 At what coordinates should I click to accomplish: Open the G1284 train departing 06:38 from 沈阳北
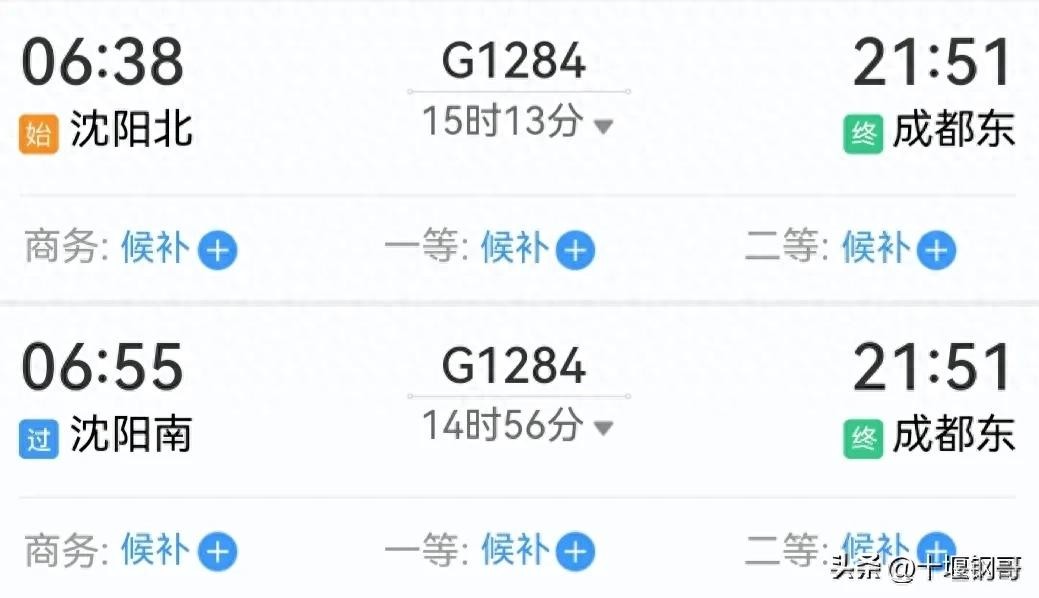(x=514, y=62)
